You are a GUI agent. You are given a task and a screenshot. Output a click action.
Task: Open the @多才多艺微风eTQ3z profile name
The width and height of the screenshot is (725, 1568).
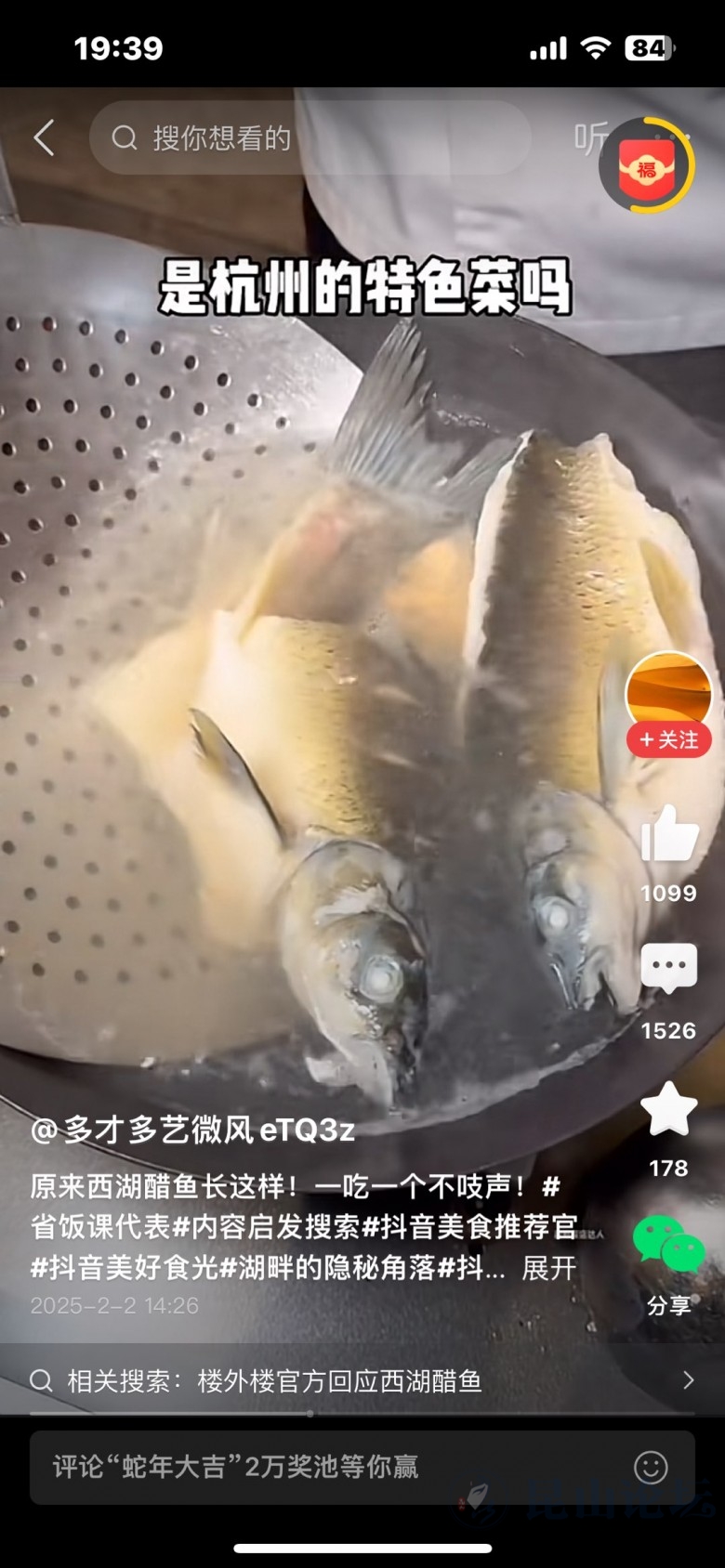[x=193, y=1130]
